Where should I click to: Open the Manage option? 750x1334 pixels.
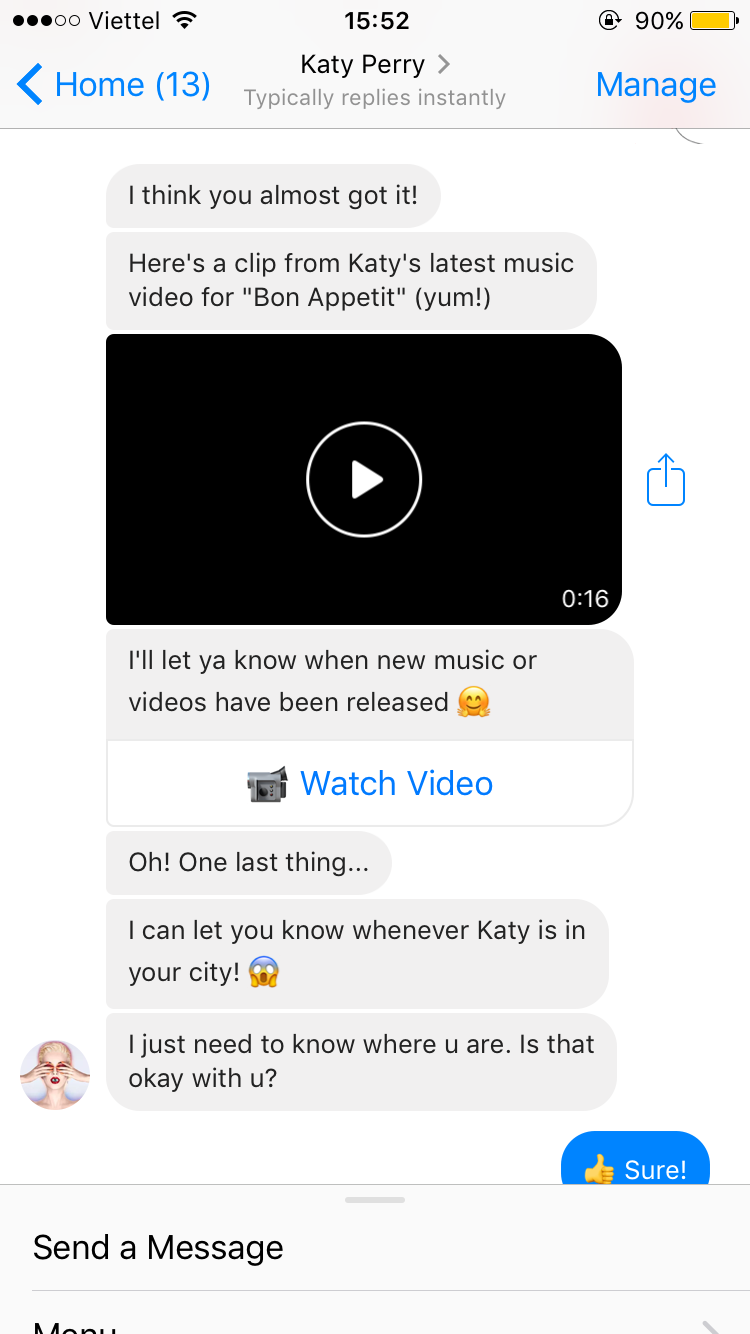pyautogui.click(x=655, y=85)
